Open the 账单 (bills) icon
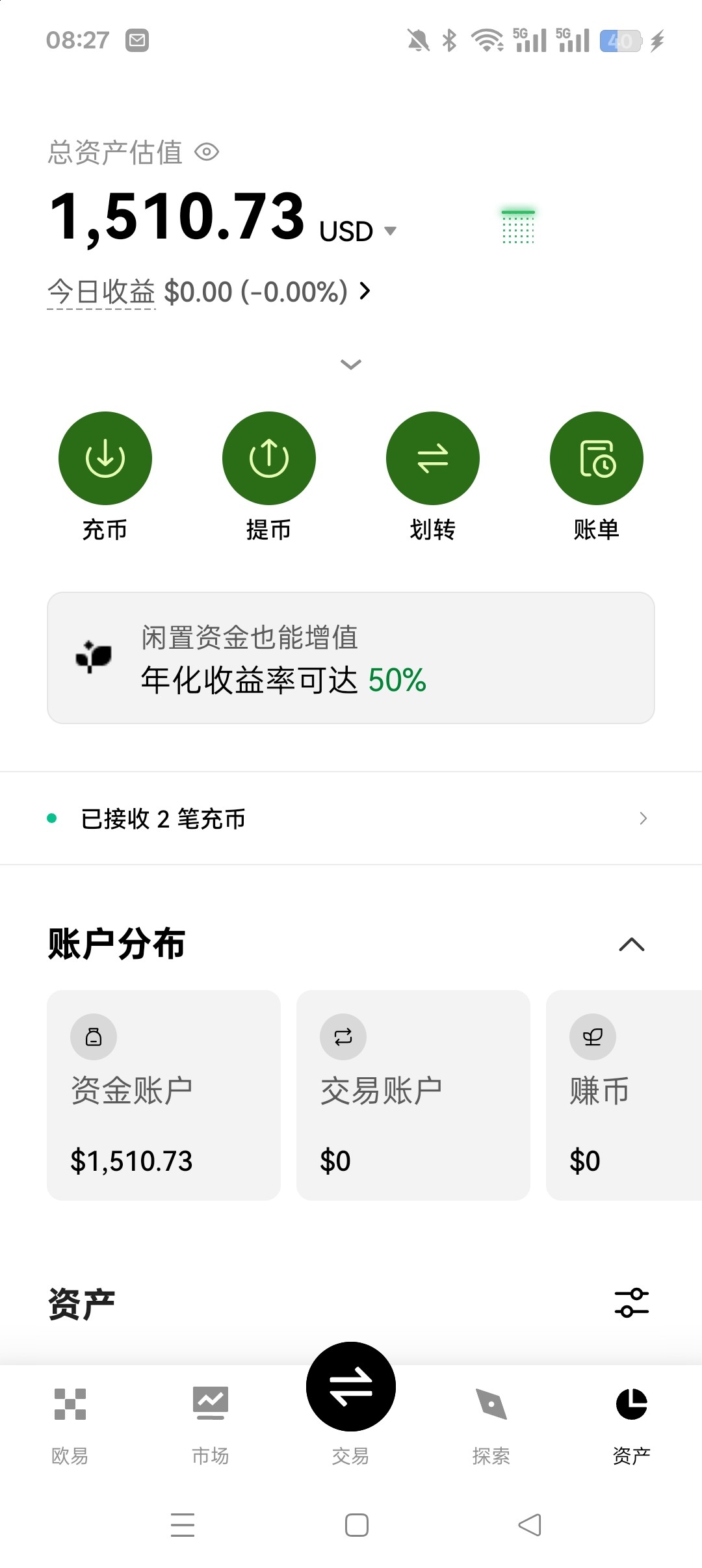 [x=597, y=458]
